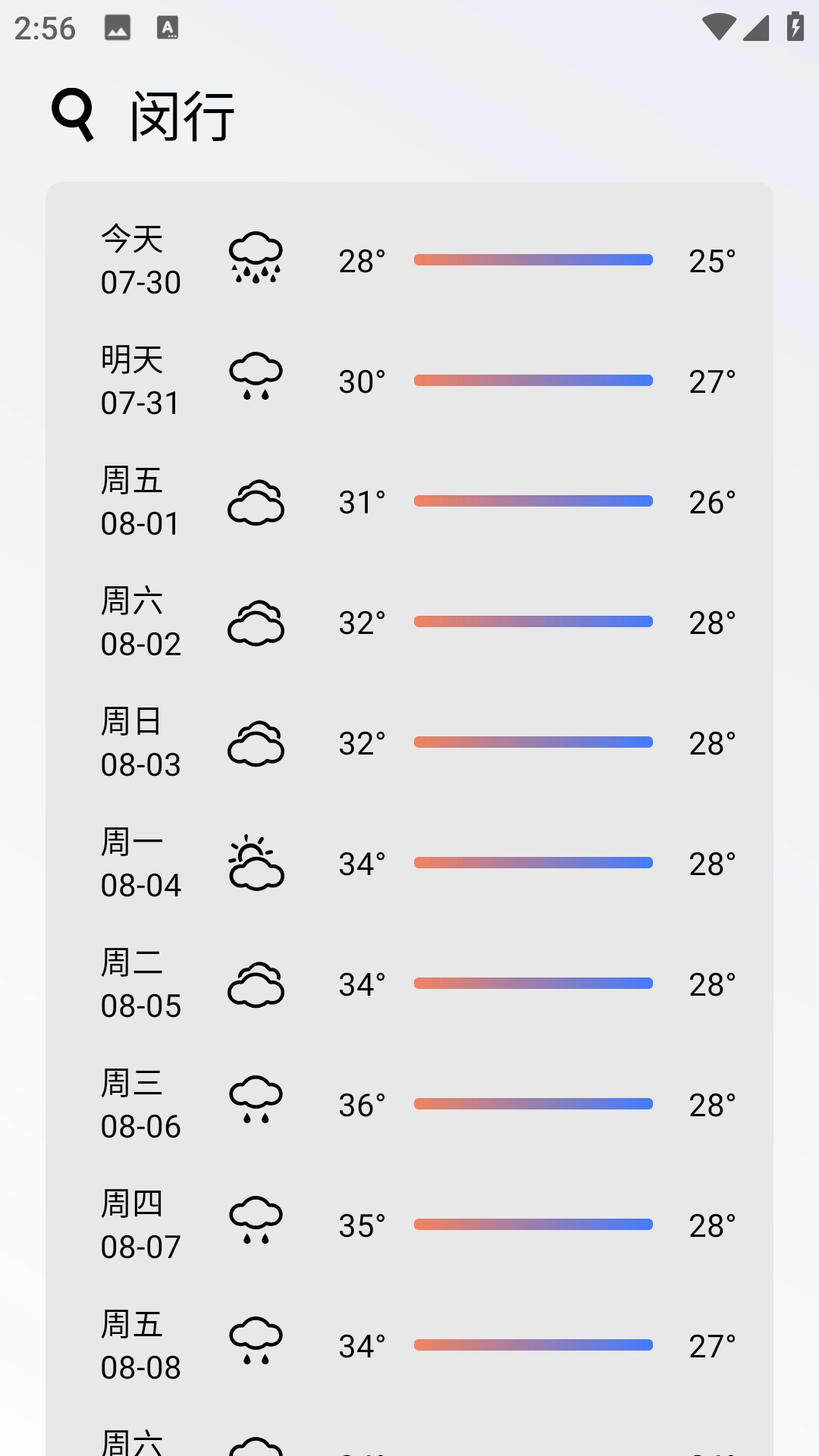The image size is (819, 1456).
Task: Open the city search magnifier icon
Action: (x=73, y=115)
